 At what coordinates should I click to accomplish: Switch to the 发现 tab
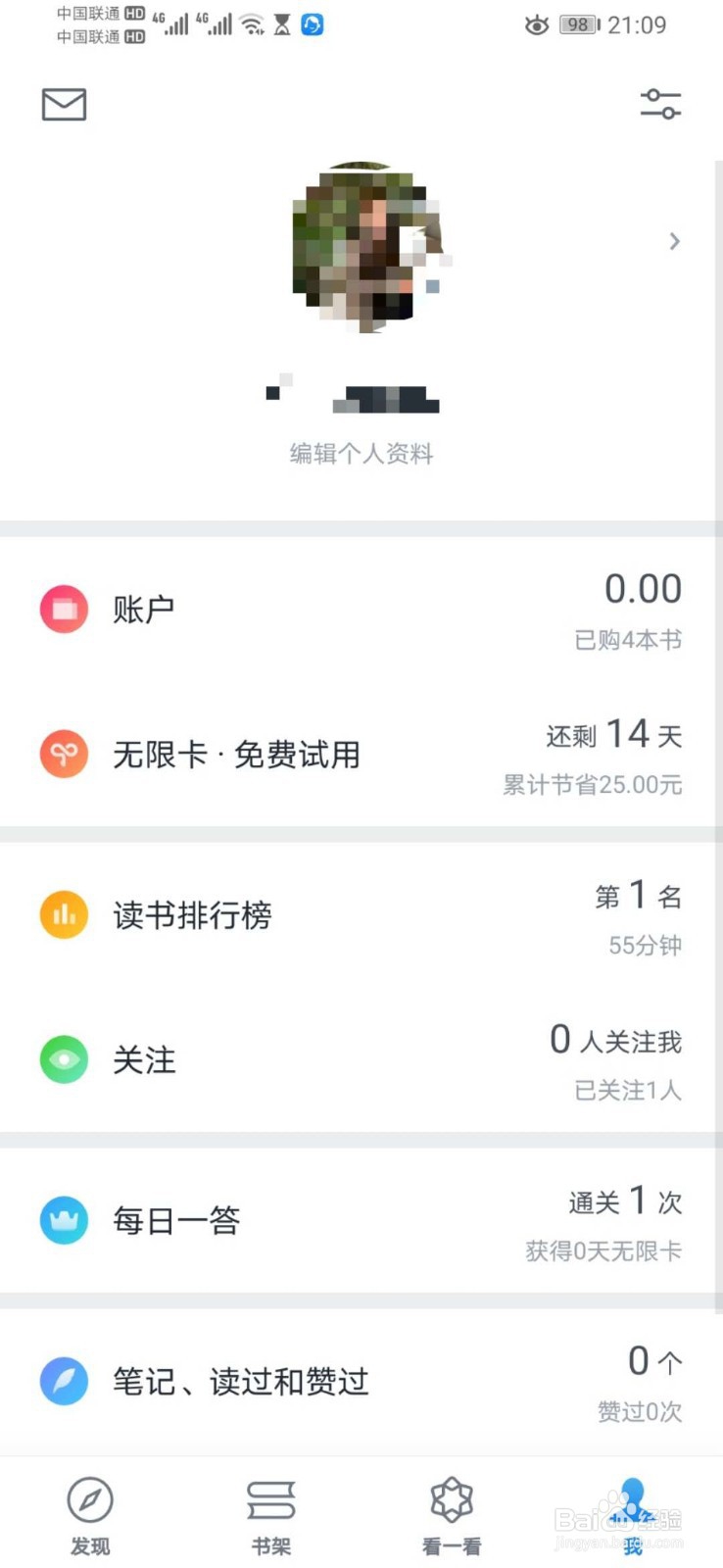[90, 1516]
